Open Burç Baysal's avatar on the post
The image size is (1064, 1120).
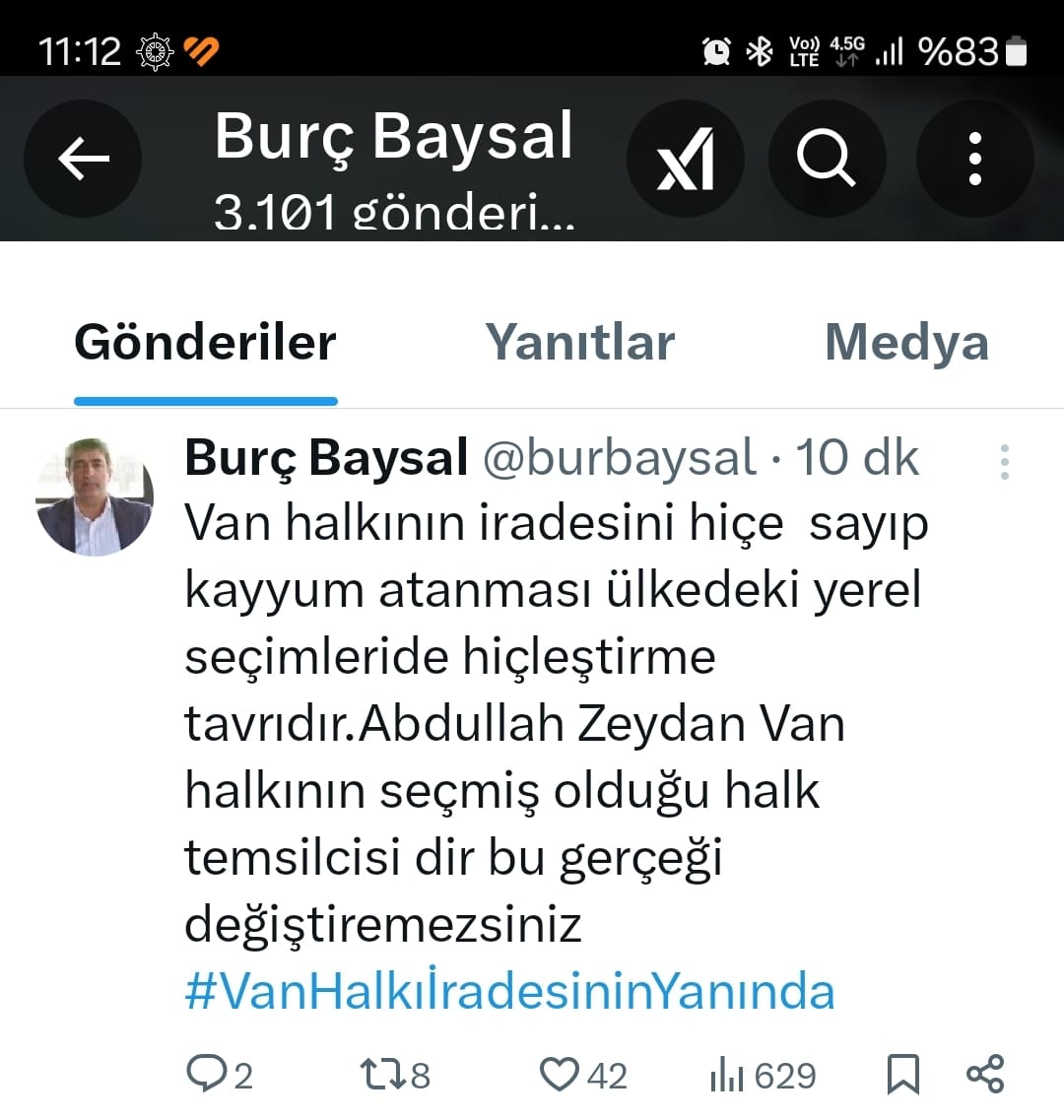click(95, 496)
